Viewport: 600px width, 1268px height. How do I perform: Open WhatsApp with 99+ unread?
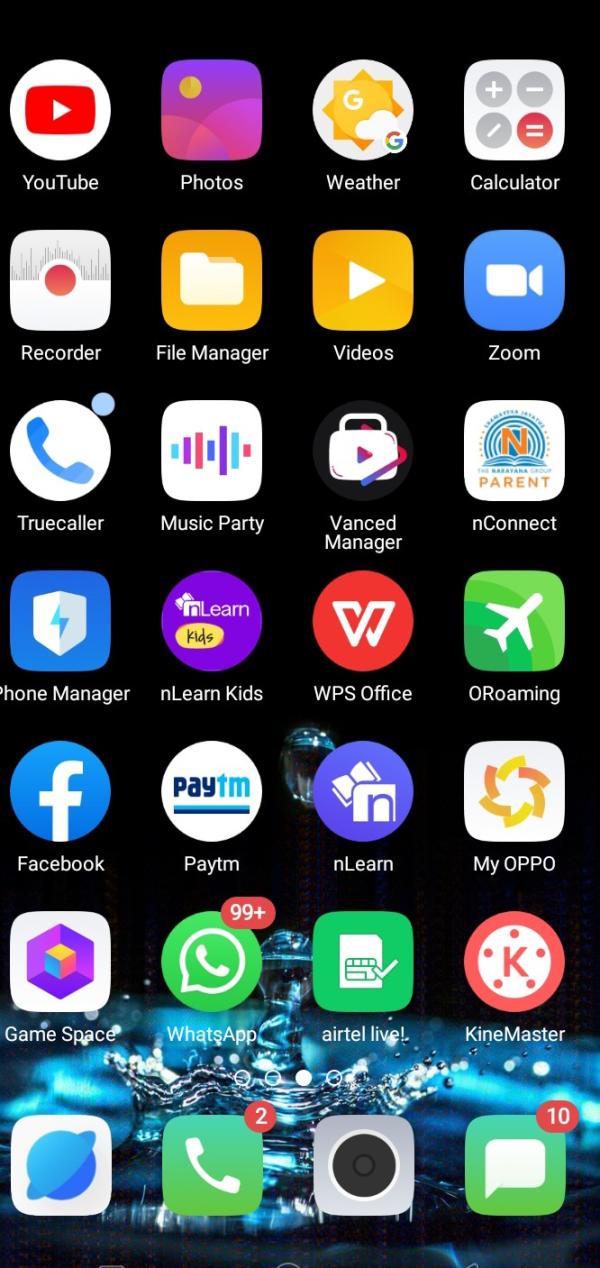click(x=212, y=962)
